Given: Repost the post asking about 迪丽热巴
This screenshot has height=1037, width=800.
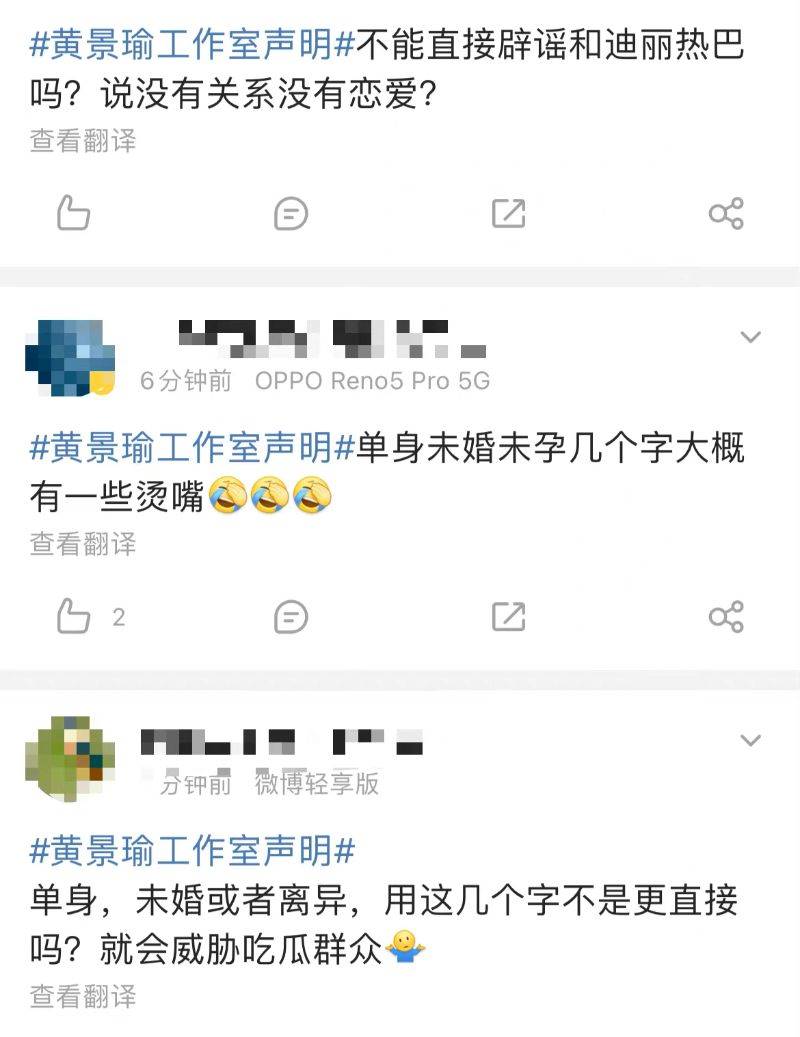Looking at the screenshot, I should 509,213.
